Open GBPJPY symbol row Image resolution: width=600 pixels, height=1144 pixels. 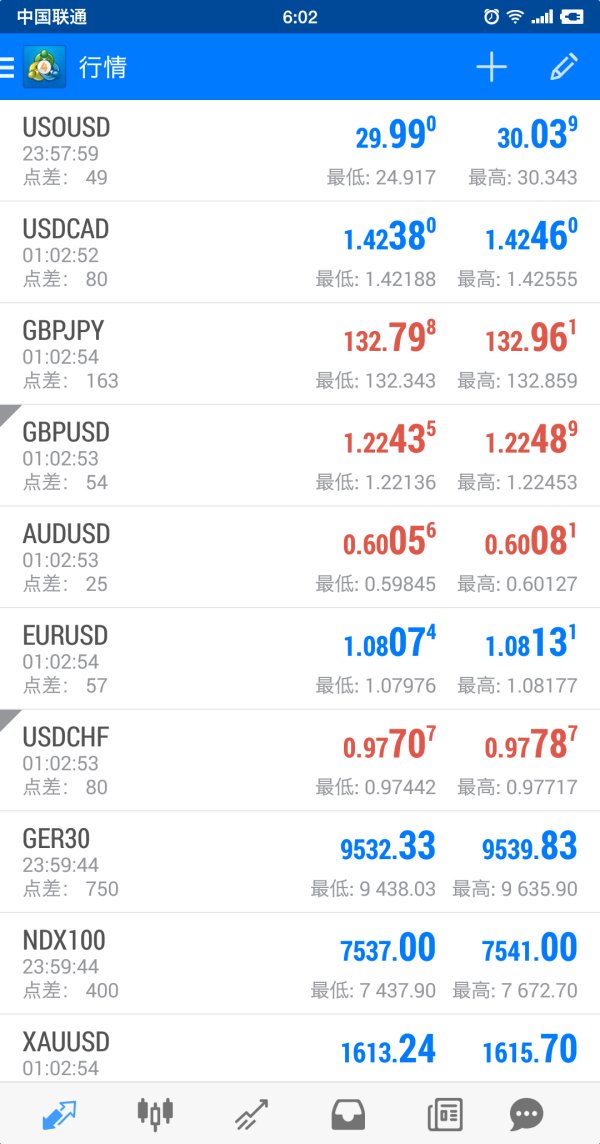click(300, 354)
